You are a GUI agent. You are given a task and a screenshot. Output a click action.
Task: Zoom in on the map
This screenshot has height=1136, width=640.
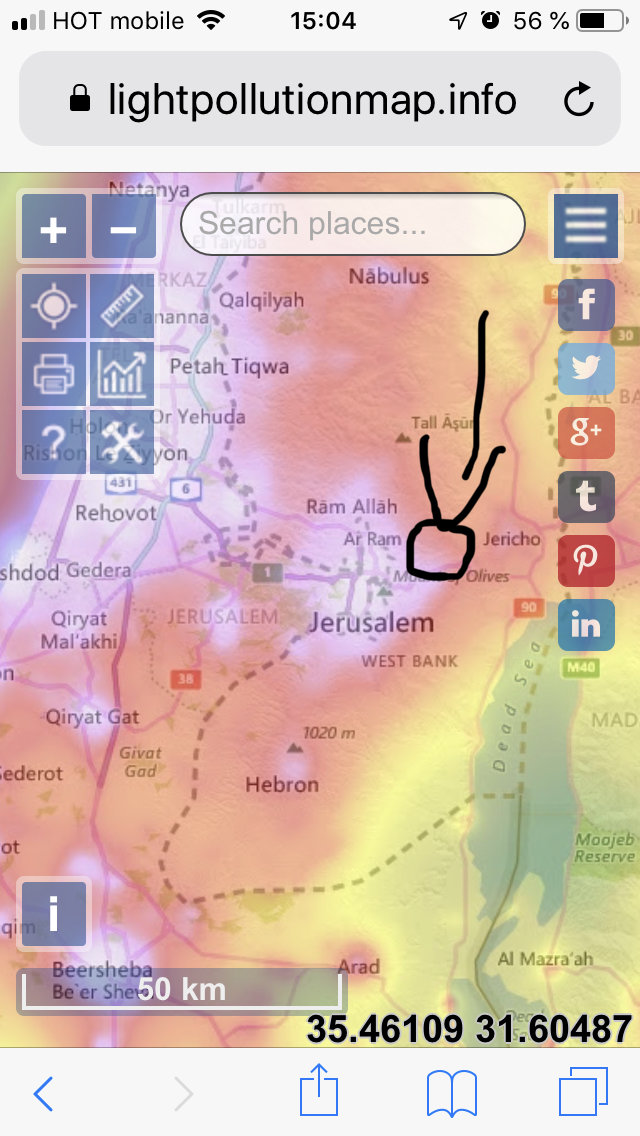pyautogui.click(x=53, y=229)
